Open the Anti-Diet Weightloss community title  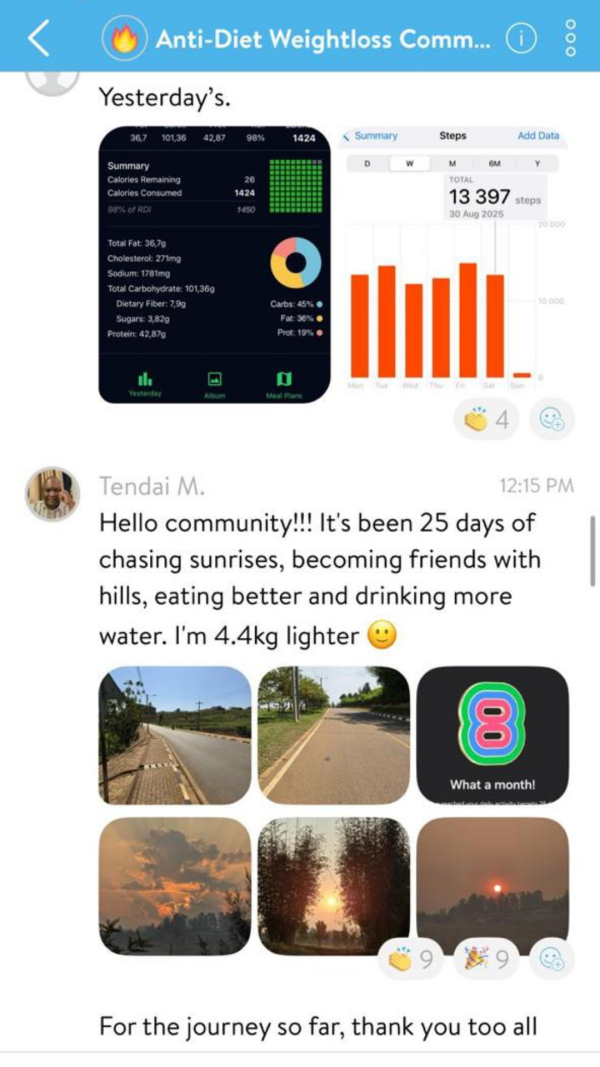click(322, 39)
